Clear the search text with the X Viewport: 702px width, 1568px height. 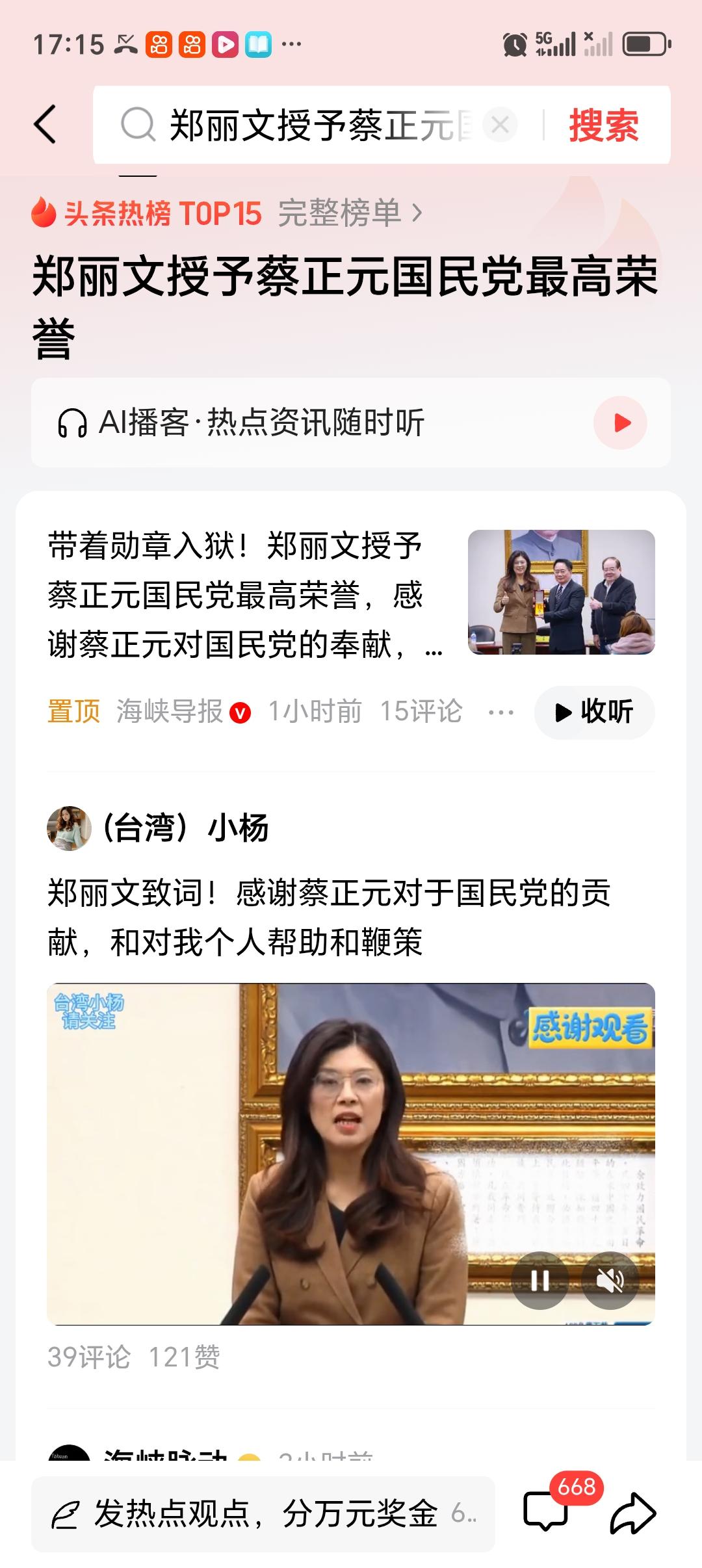499,125
